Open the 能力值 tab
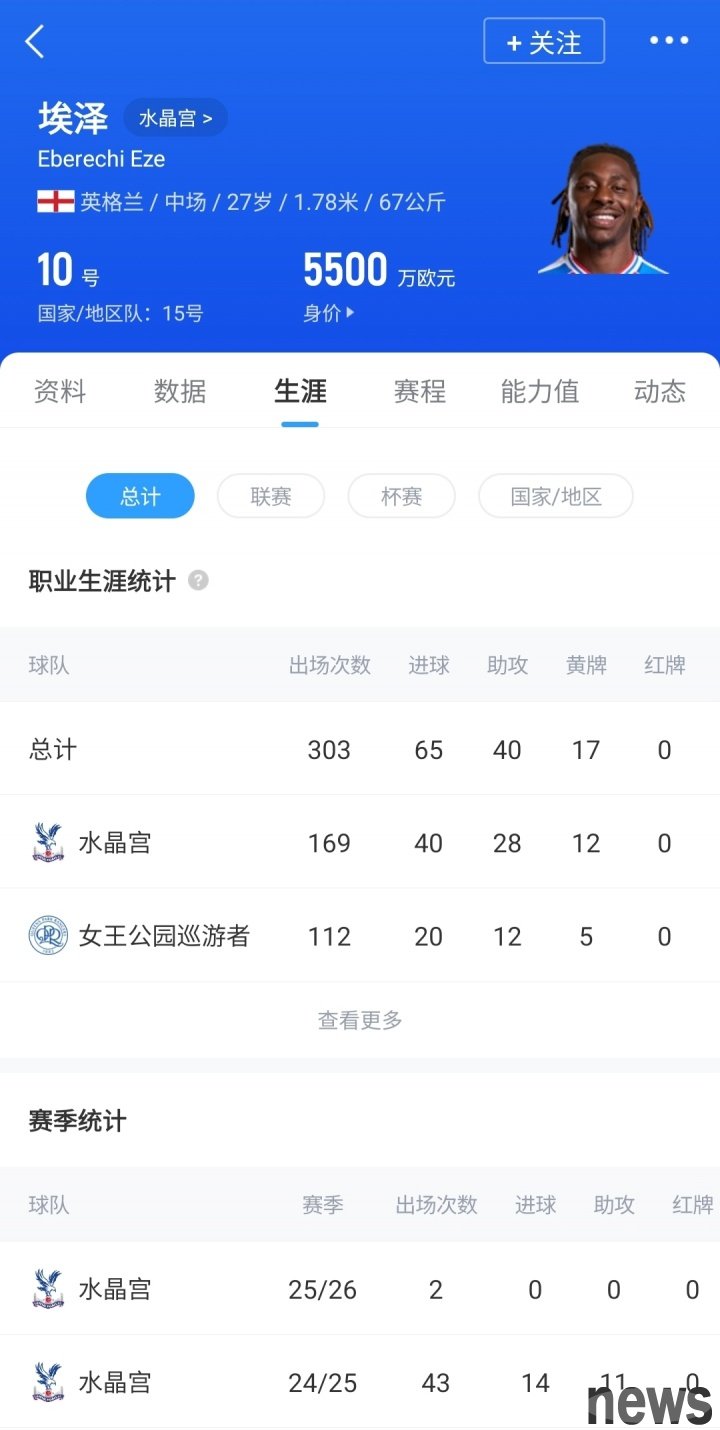Image resolution: width=720 pixels, height=1430 pixels. click(x=540, y=391)
